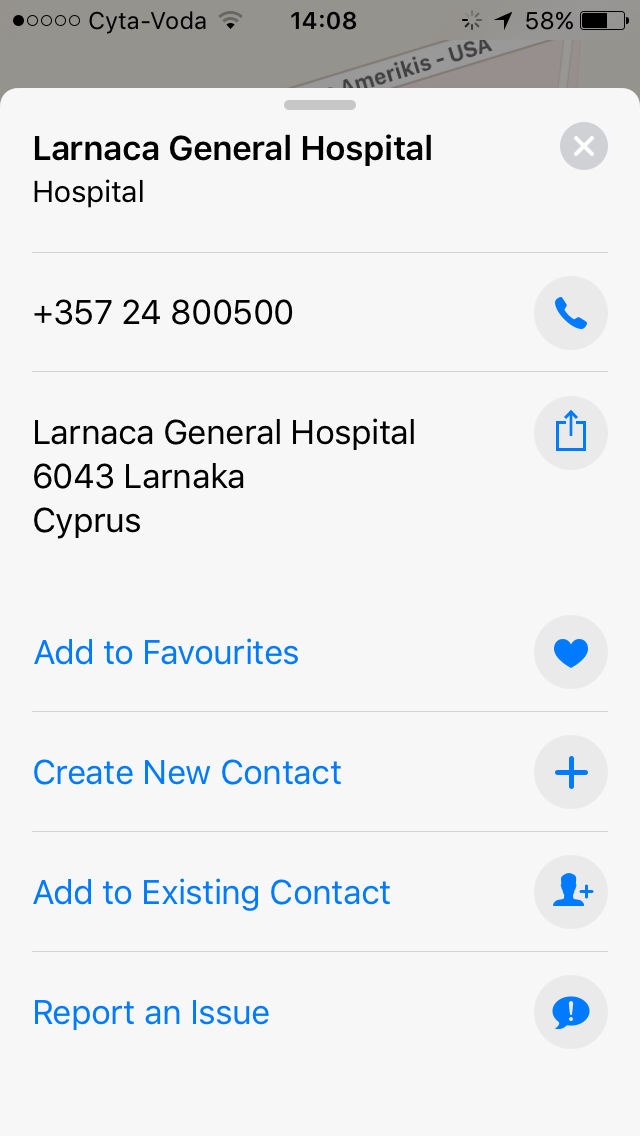Share the hospital address
This screenshot has width=640, height=1136.
(571, 433)
